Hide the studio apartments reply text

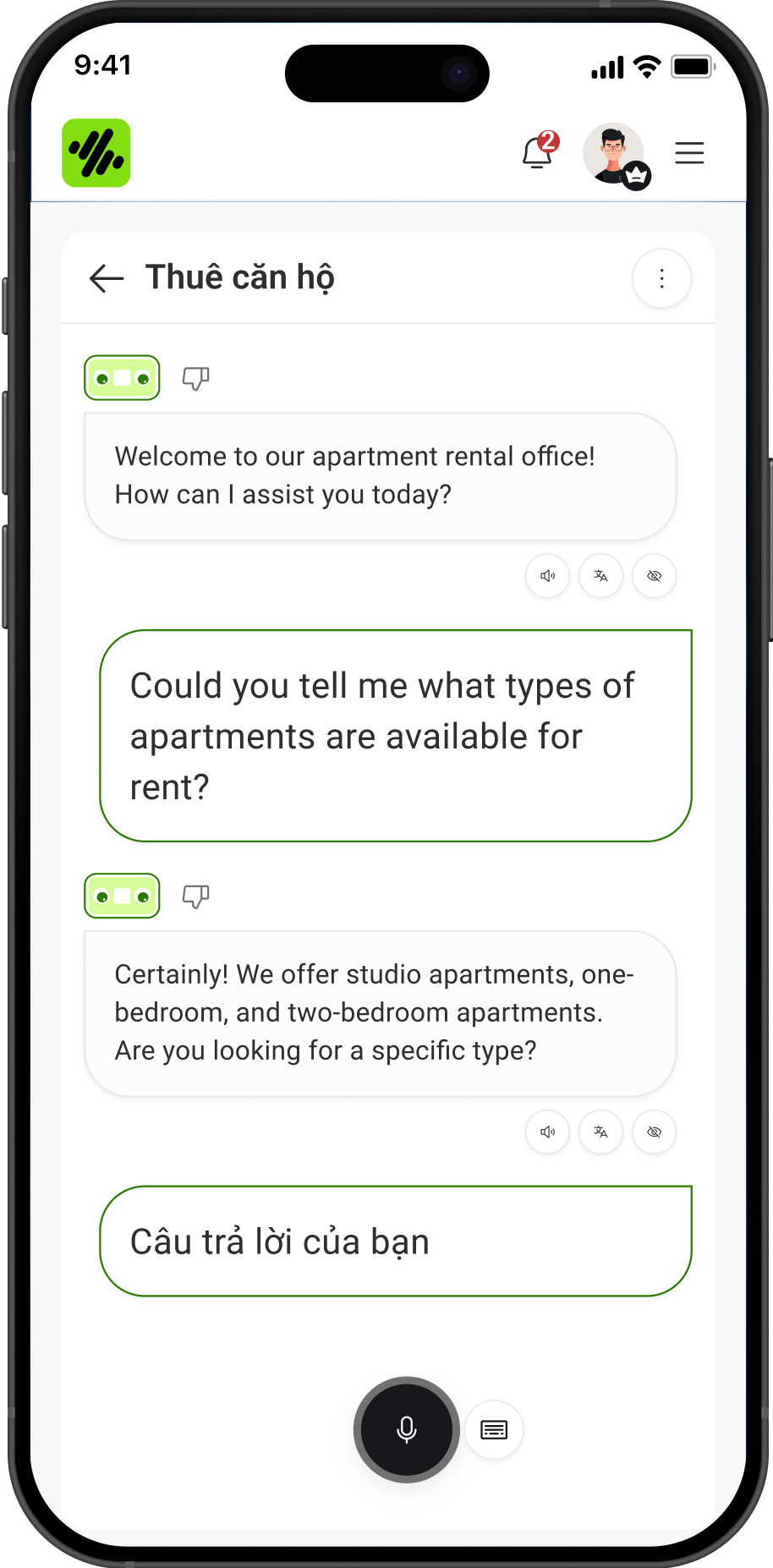click(x=654, y=1132)
